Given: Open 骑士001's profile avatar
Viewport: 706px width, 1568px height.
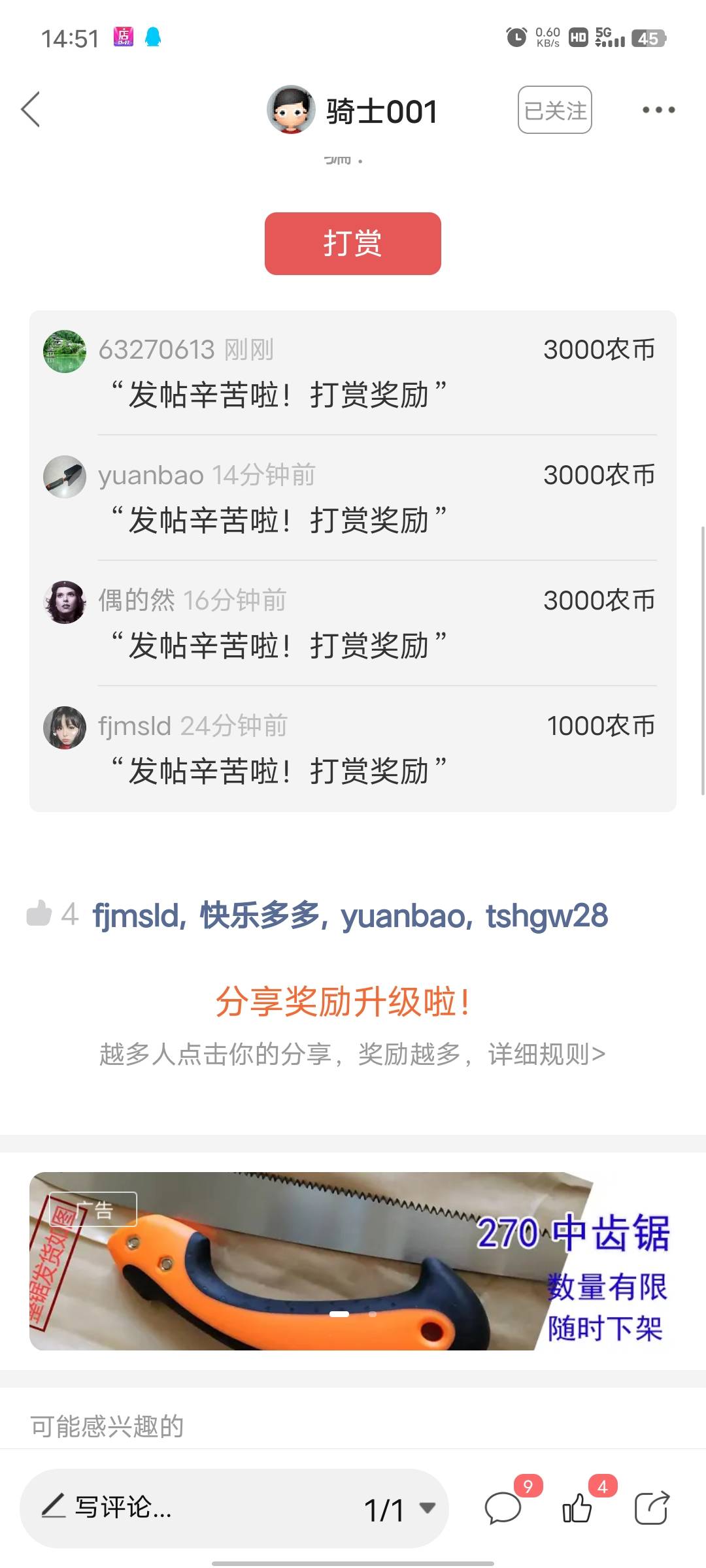Looking at the screenshot, I should (x=291, y=110).
